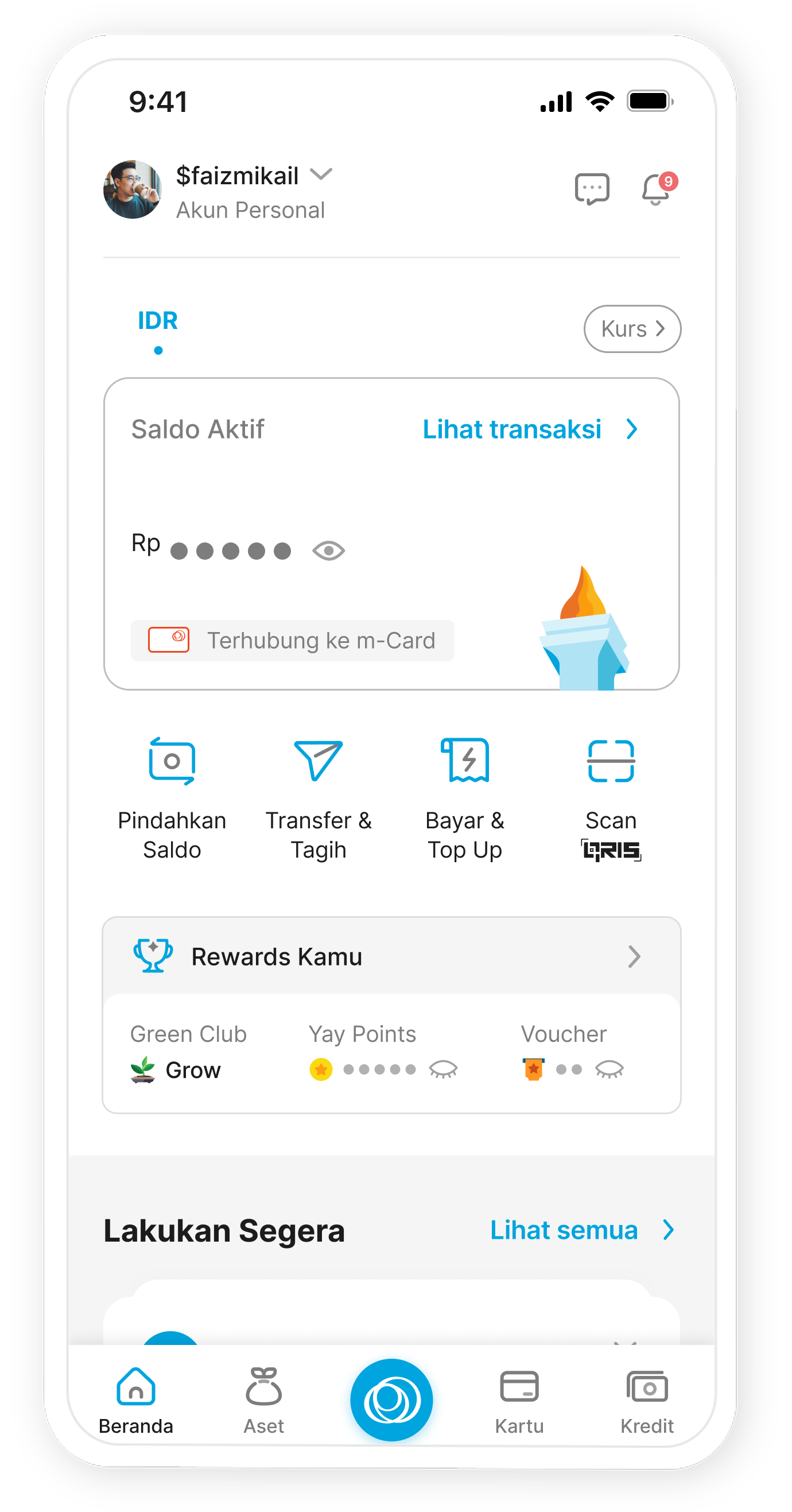Select the IDR currency tab

coord(157,321)
